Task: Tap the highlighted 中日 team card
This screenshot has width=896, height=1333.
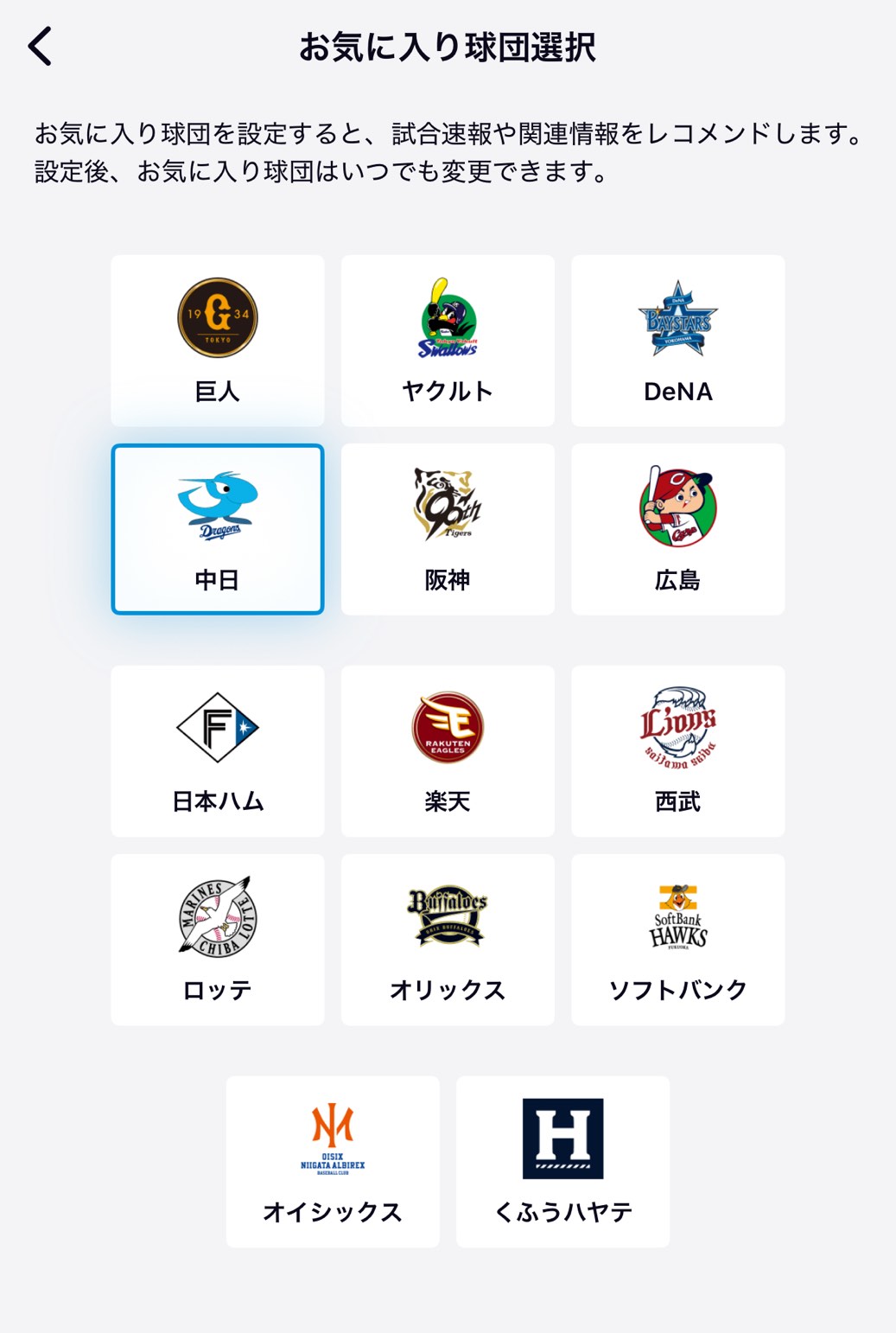Action: coord(218,529)
